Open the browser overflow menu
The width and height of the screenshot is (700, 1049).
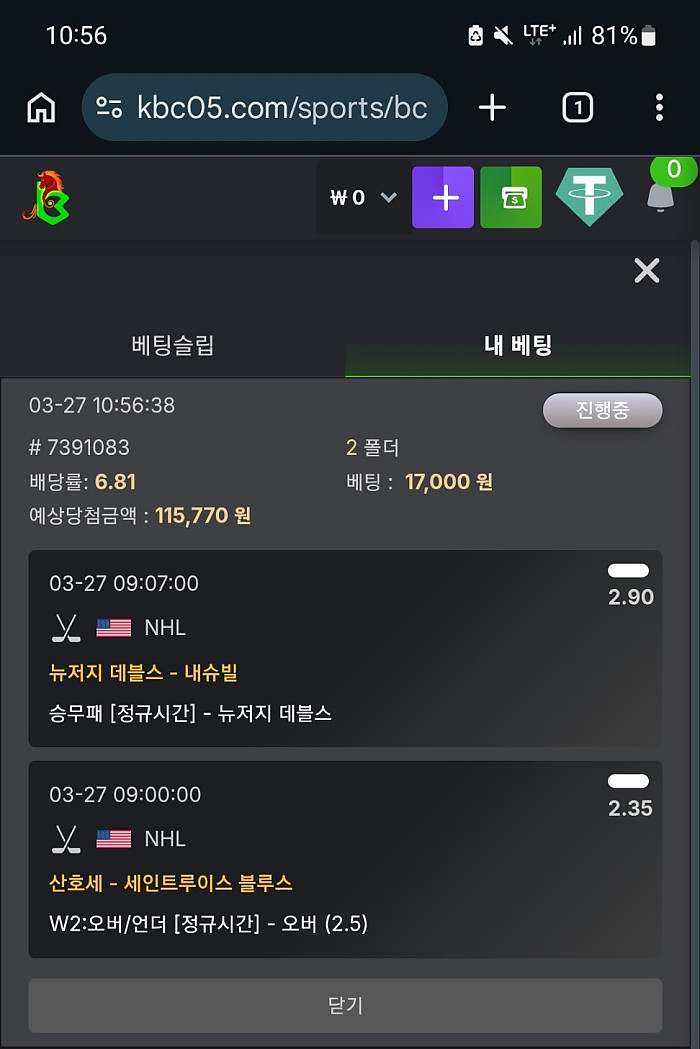coord(659,107)
